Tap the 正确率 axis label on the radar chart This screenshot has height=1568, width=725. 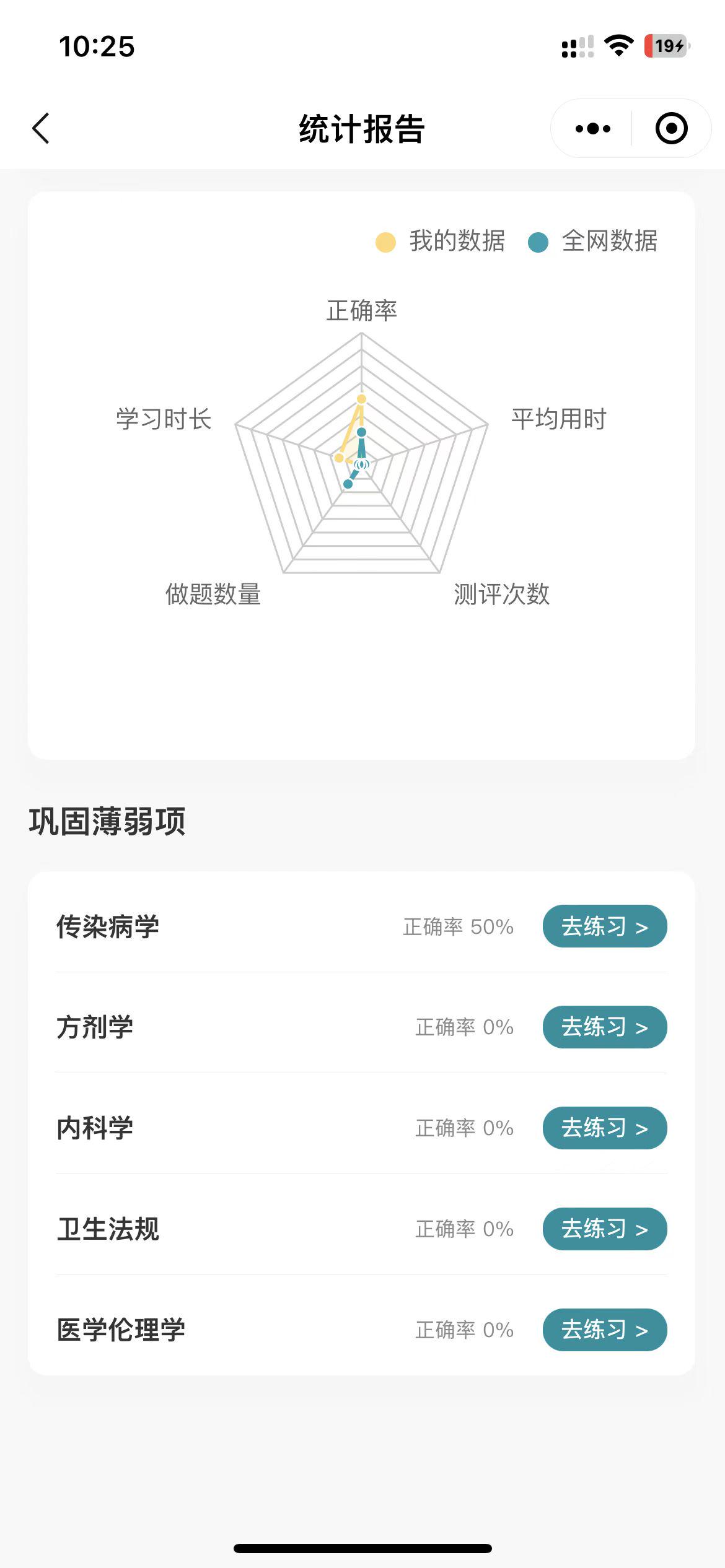point(361,311)
